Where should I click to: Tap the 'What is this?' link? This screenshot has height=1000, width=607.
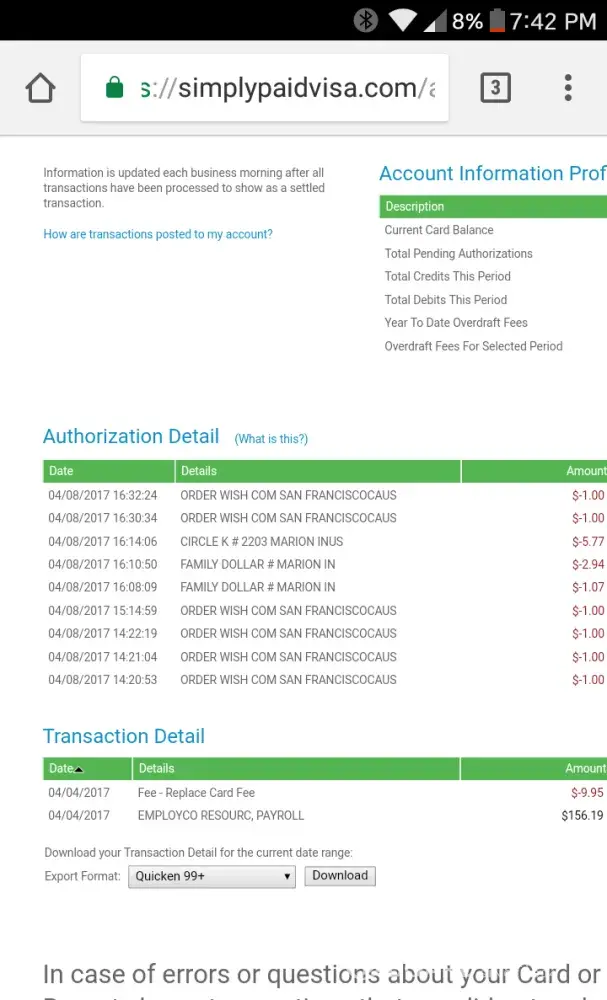pos(271,439)
